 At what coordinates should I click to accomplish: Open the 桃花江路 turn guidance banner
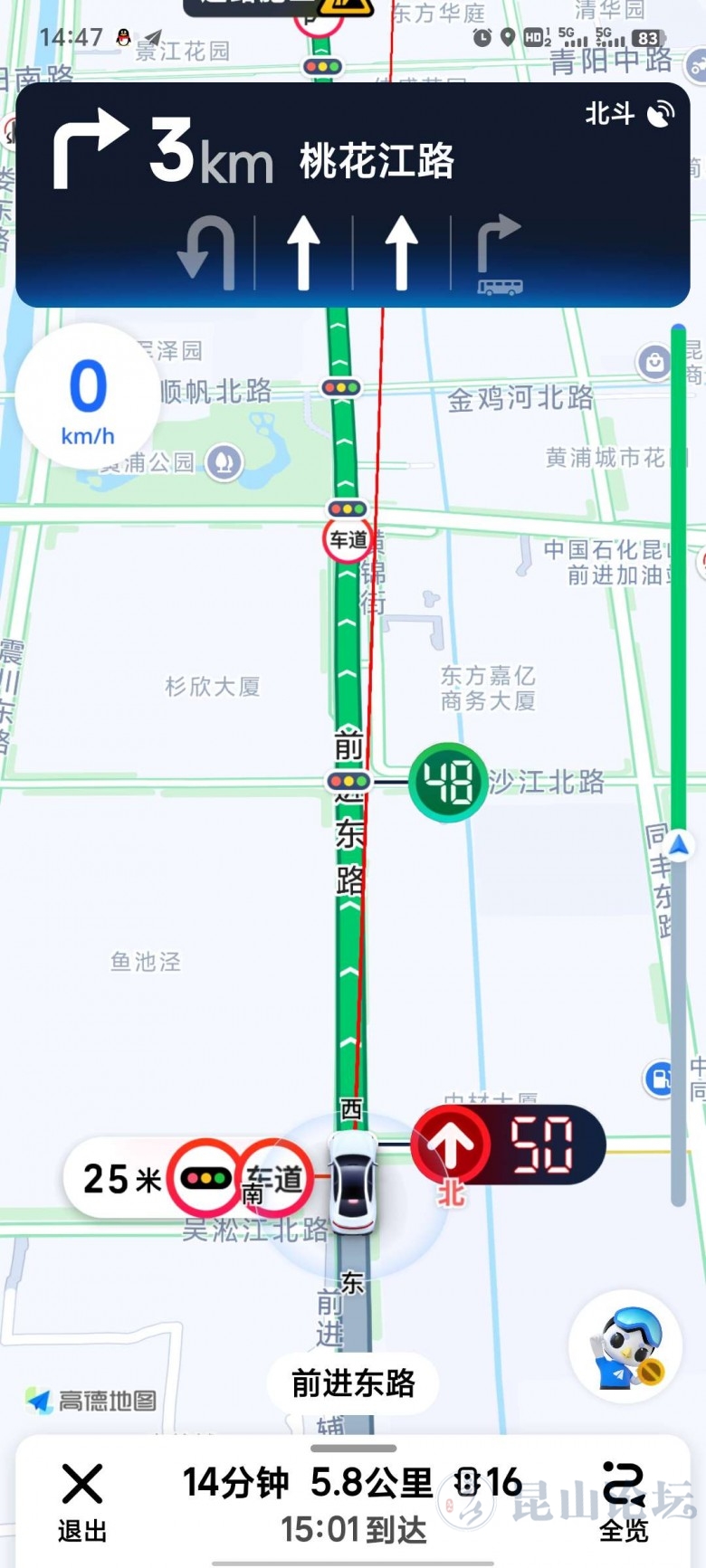(x=353, y=195)
